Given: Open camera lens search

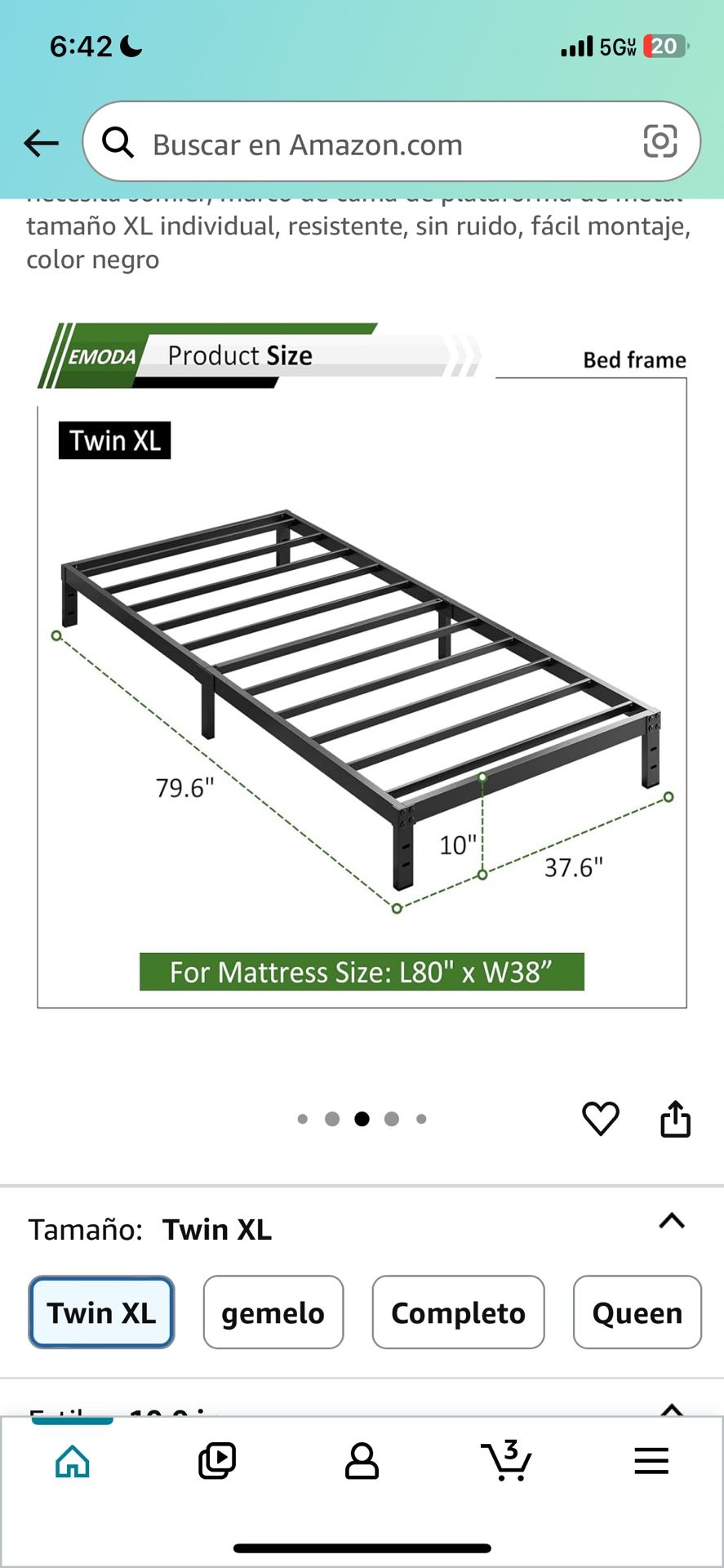Looking at the screenshot, I should tap(660, 141).
